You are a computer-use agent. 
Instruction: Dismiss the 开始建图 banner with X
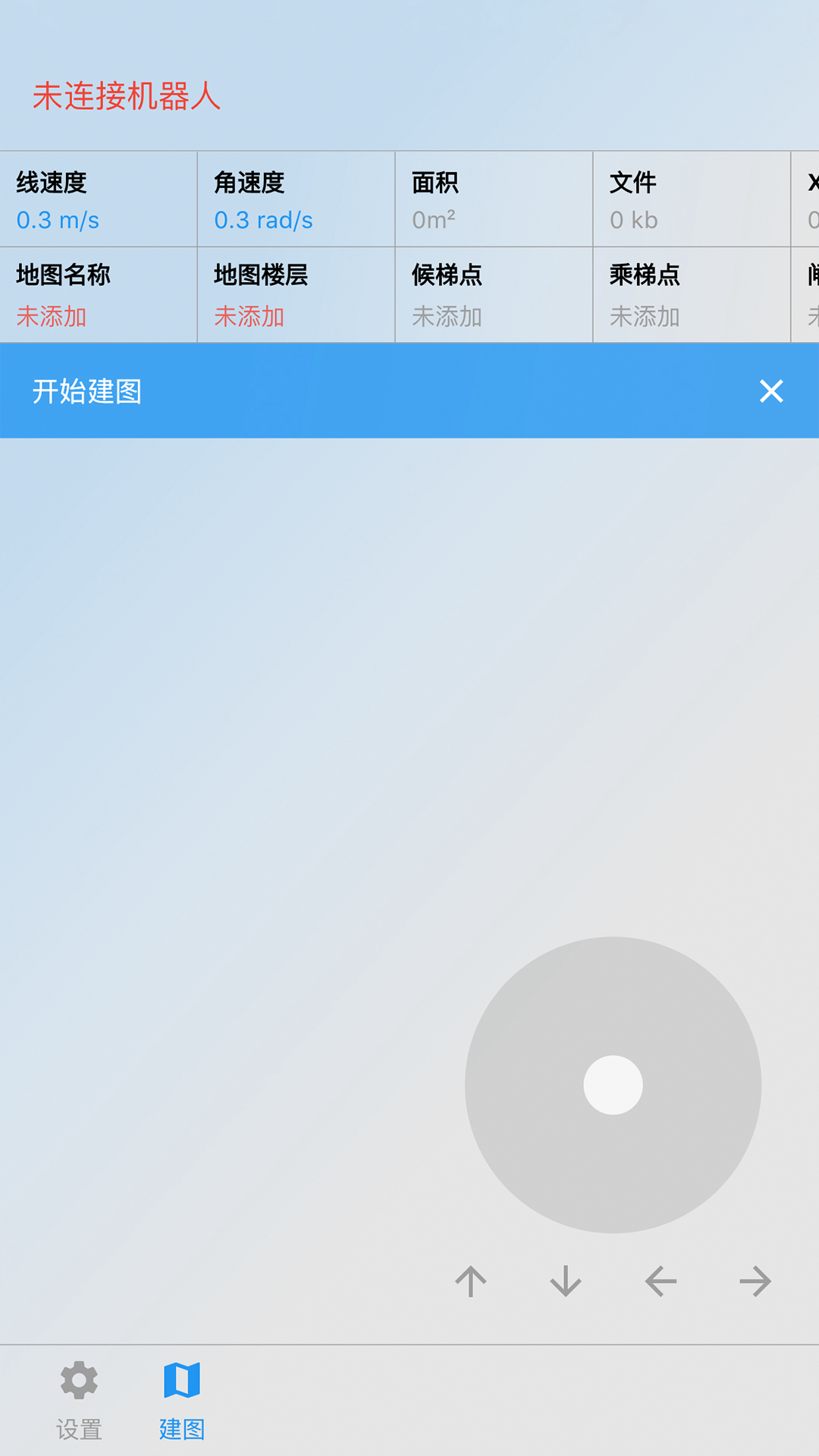tap(771, 391)
